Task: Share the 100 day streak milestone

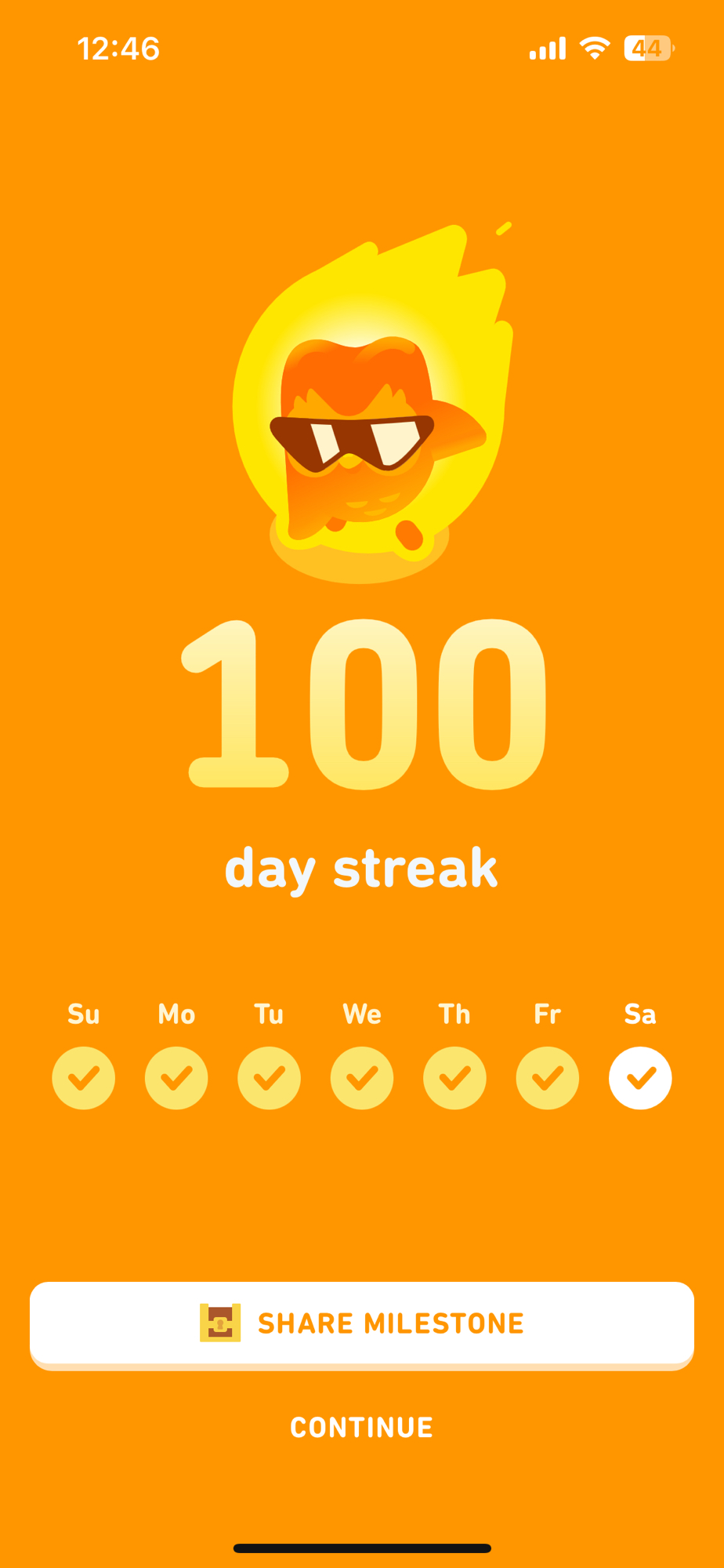Action: tap(362, 1323)
